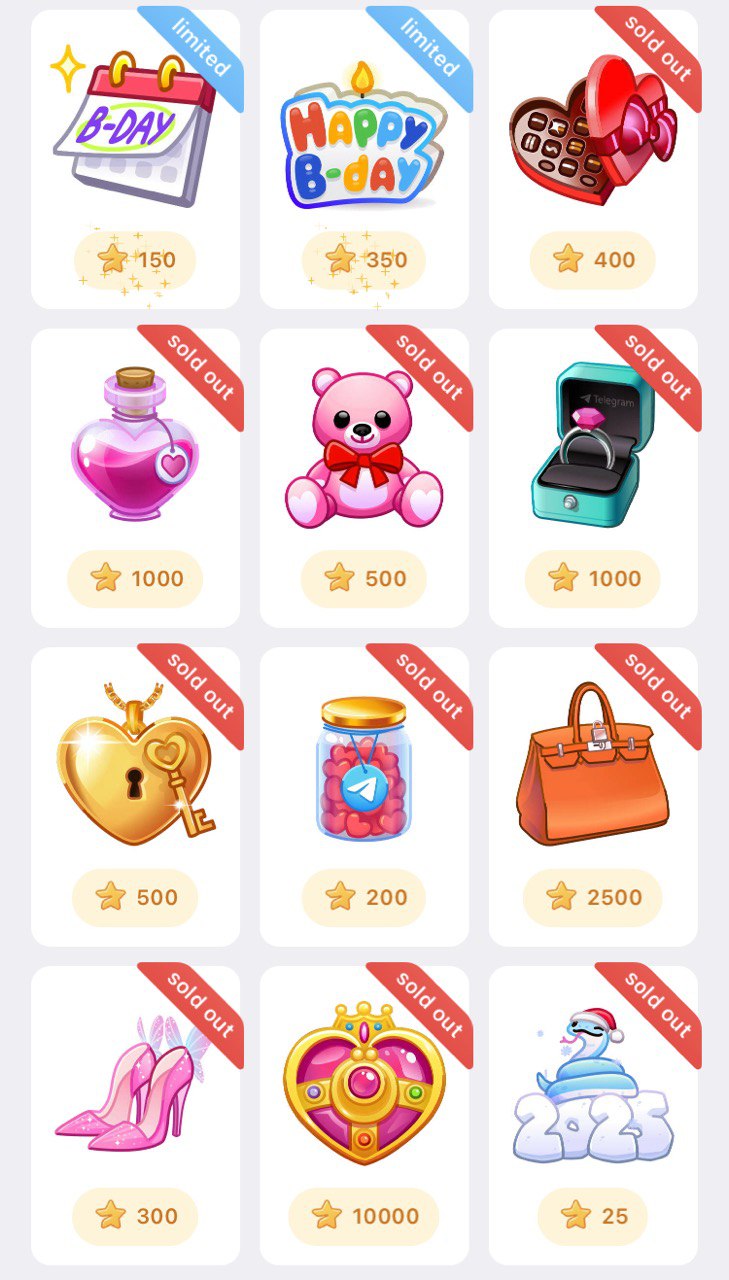Screen dimensions: 729x1280
Task: Open the pink teddy bear gift
Action: (x=364, y=450)
